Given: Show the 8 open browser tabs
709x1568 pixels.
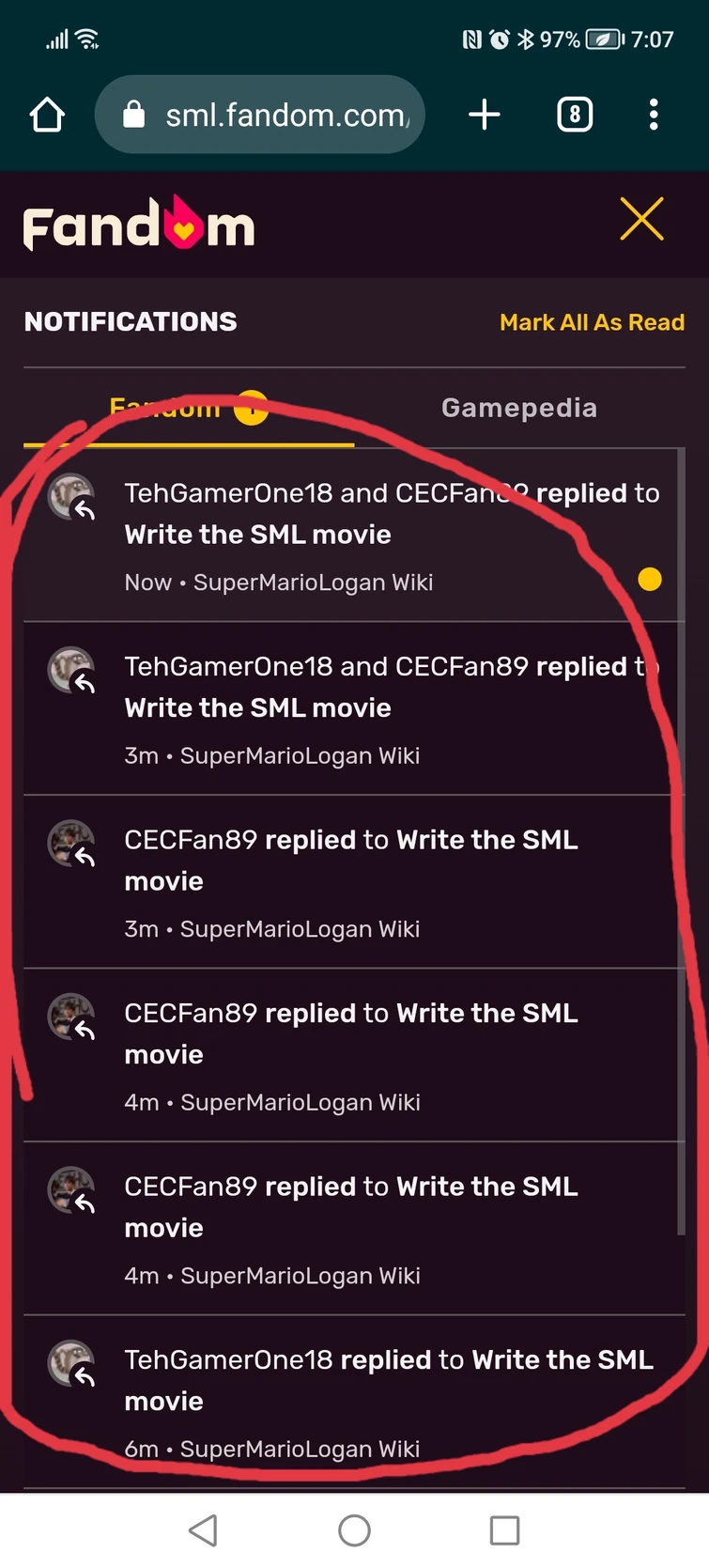Looking at the screenshot, I should (574, 116).
